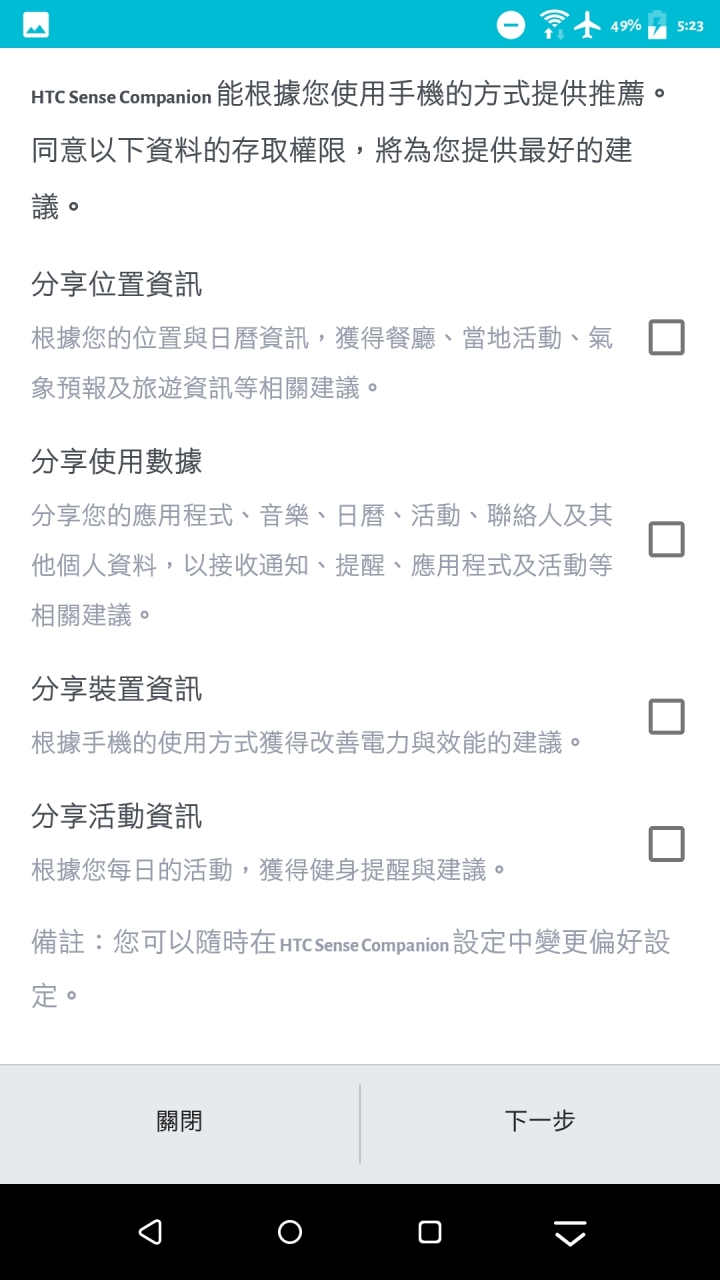Enable the 分享使用數據 checkbox

(x=666, y=540)
